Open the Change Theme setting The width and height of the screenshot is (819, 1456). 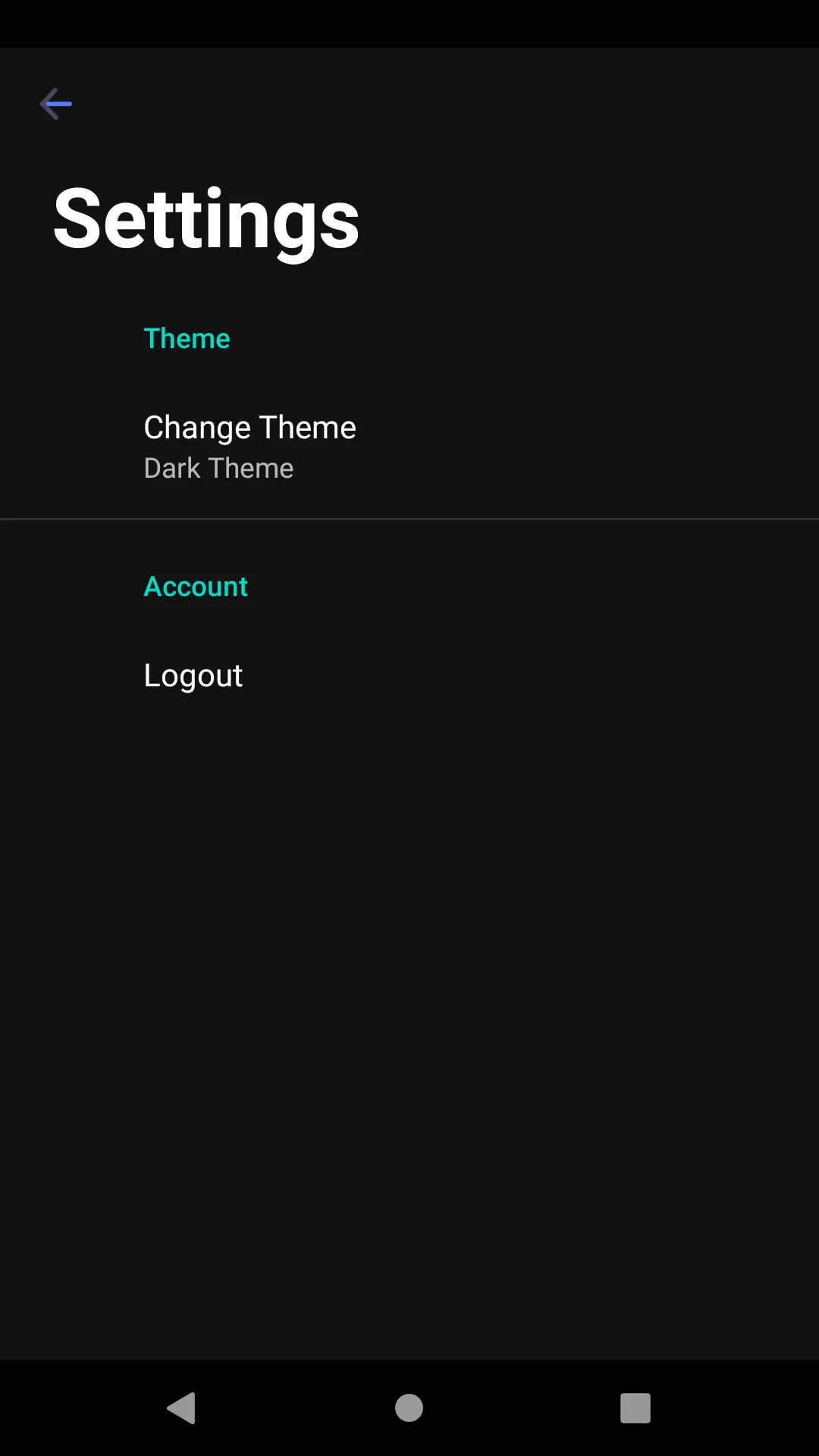coord(250,447)
